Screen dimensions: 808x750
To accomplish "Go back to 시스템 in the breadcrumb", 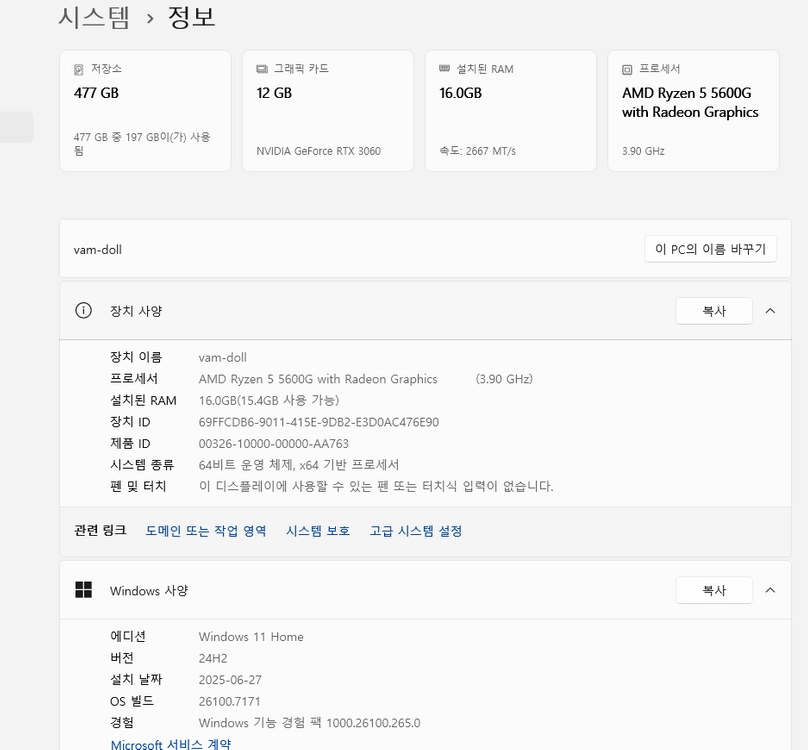I will tap(94, 18).
